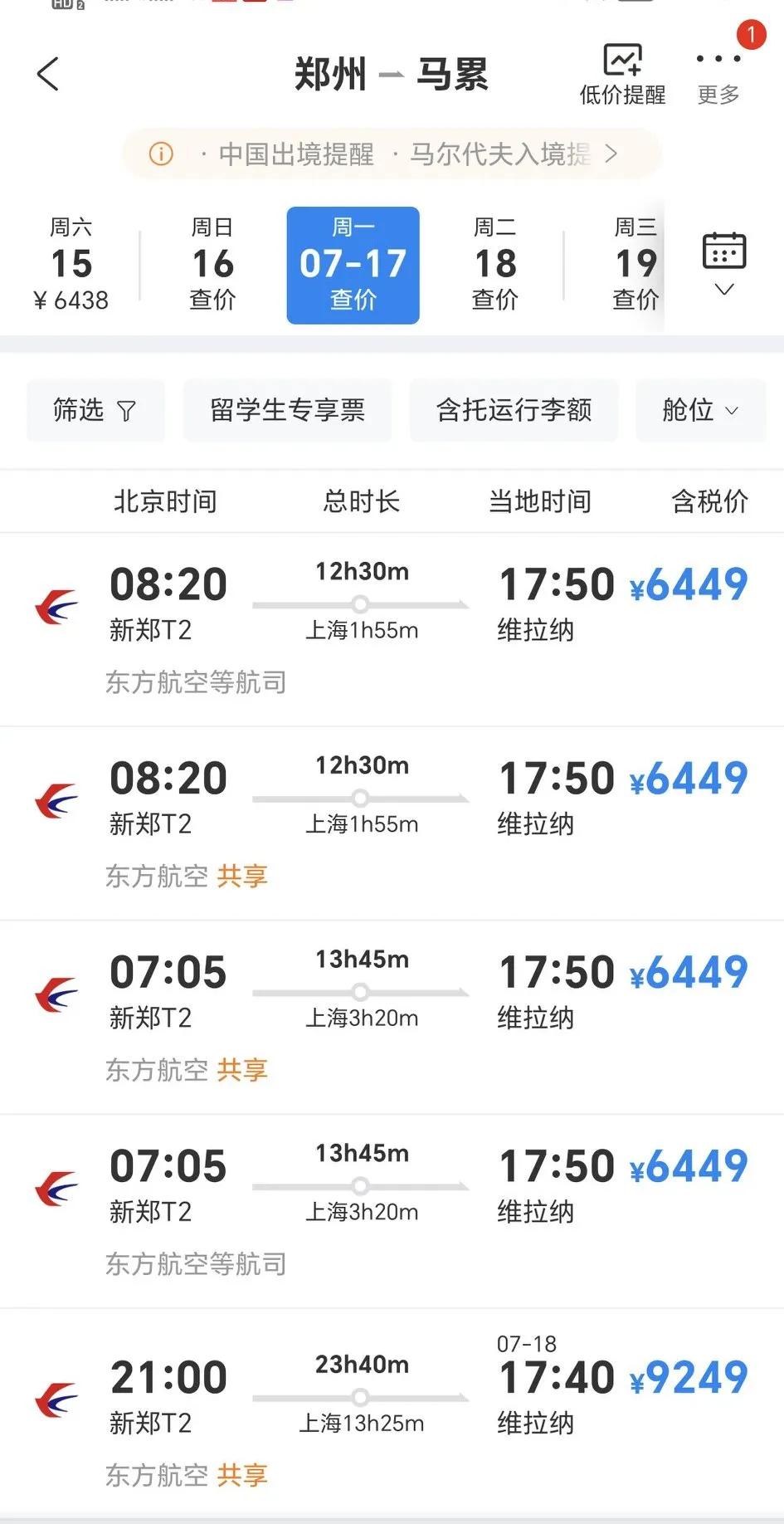Open the 筛选 filter icon
The width and height of the screenshot is (784, 1524).
(95, 411)
